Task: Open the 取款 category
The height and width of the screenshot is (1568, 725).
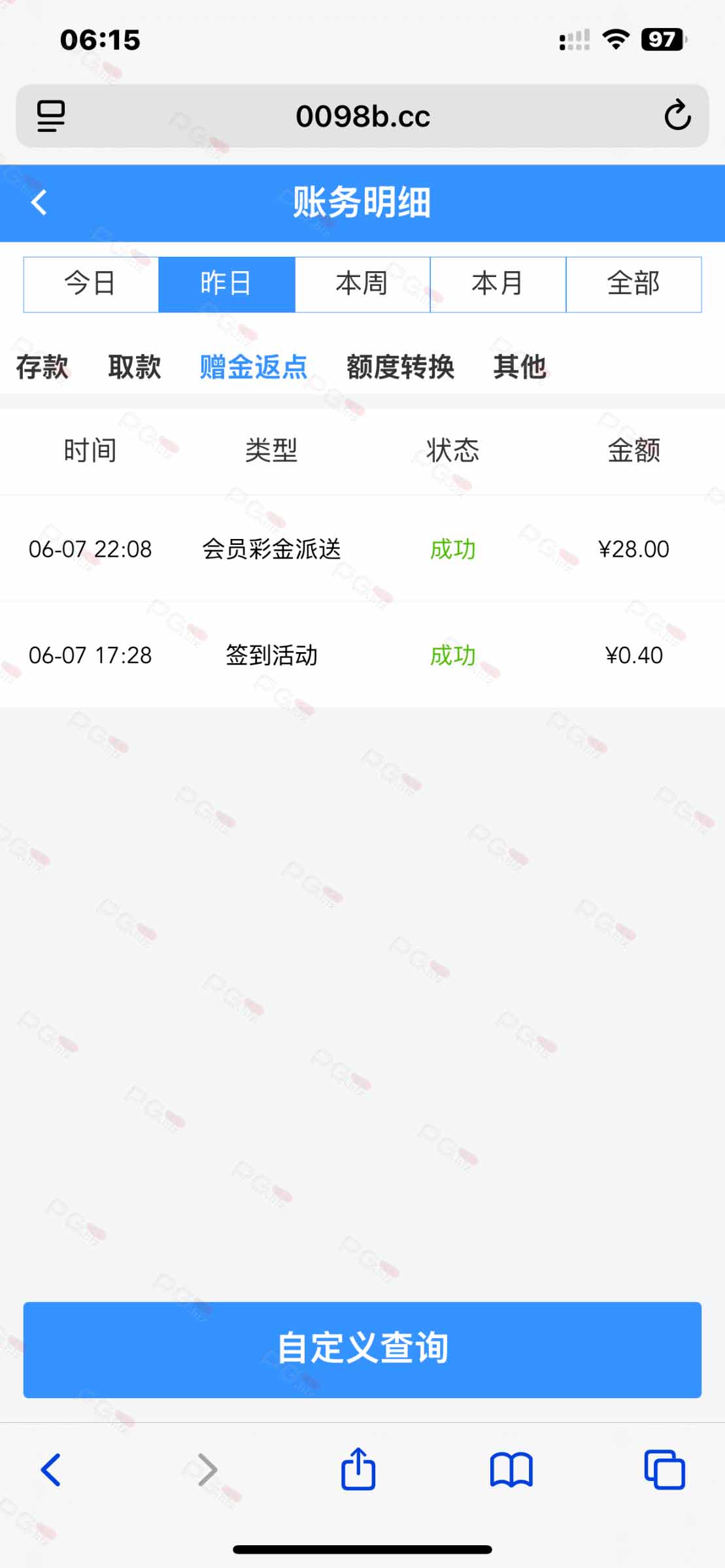Action: click(x=135, y=367)
